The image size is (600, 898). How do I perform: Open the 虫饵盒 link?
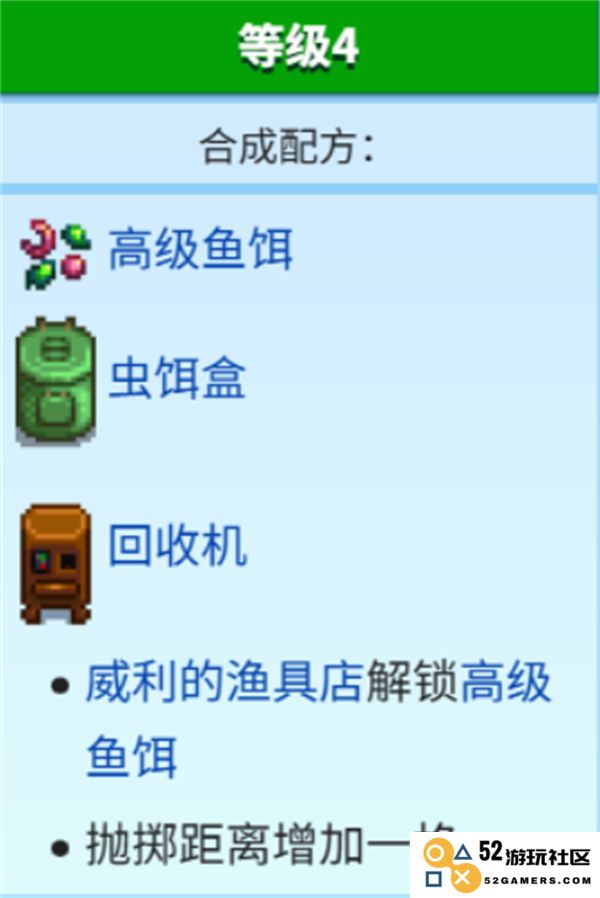(x=177, y=380)
